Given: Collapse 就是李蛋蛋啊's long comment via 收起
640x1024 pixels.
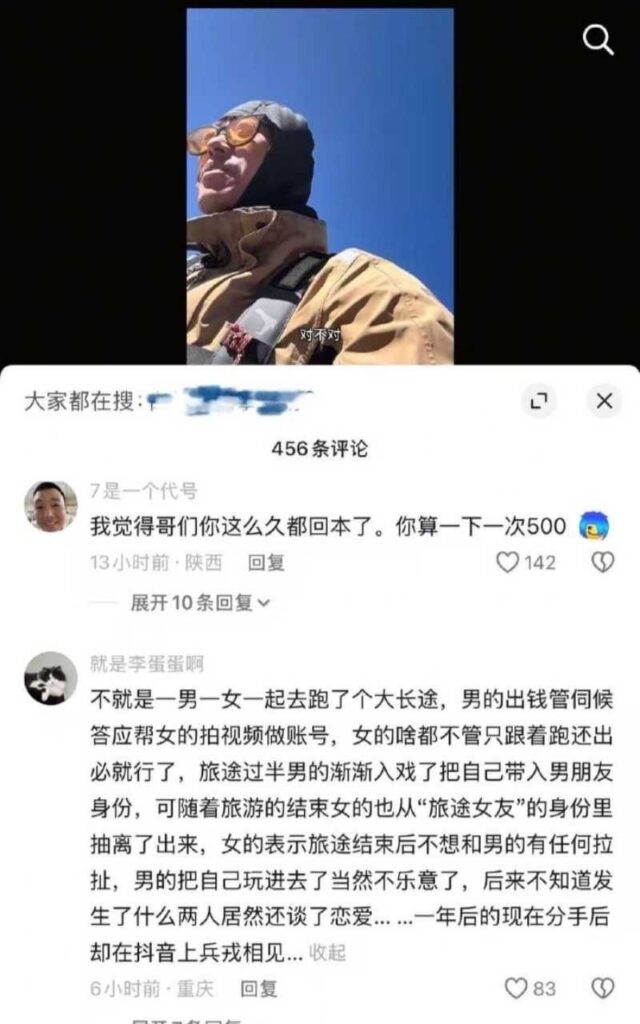Looking at the screenshot, I should pyautogui.click(x=326, y=953).
